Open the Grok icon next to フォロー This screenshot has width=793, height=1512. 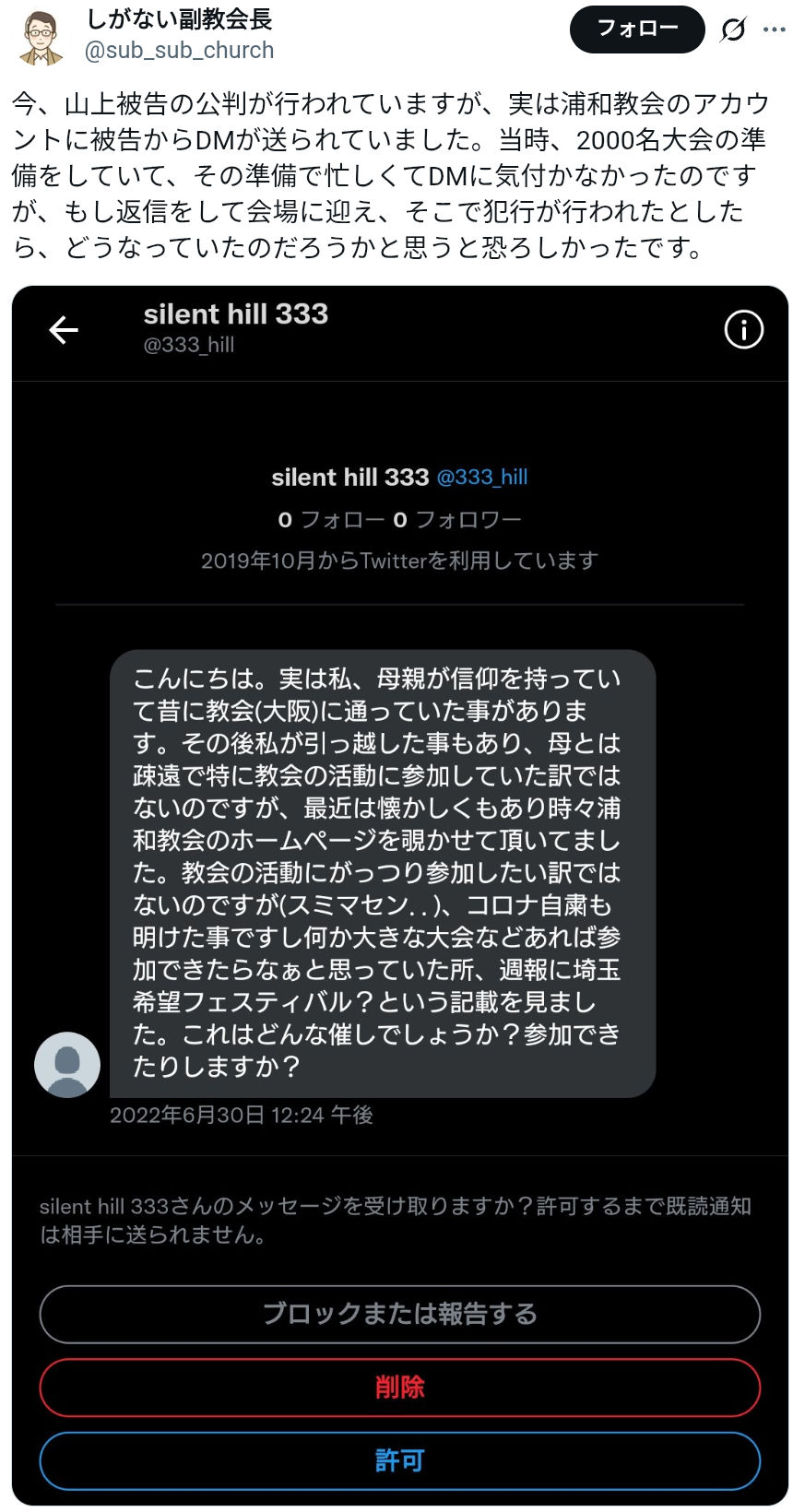point(733,30)
